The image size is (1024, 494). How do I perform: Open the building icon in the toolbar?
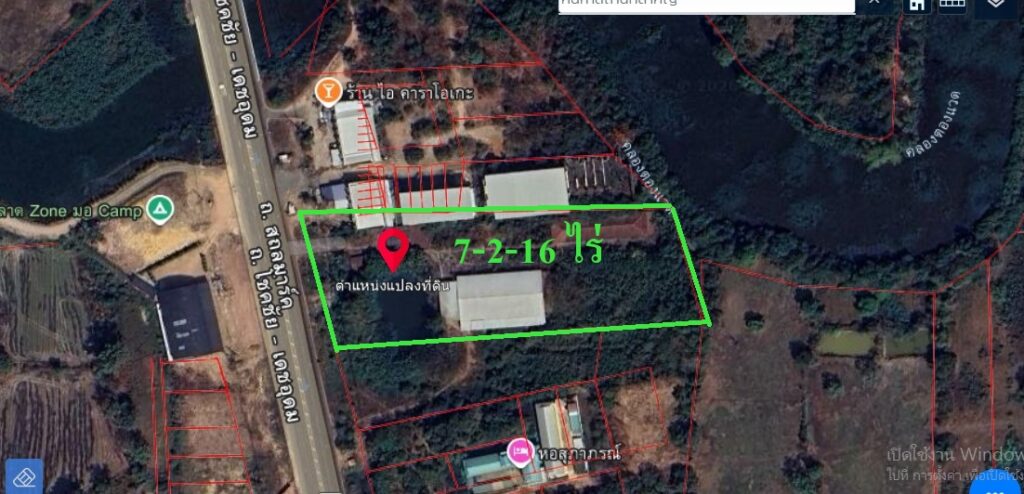[915, 4]
